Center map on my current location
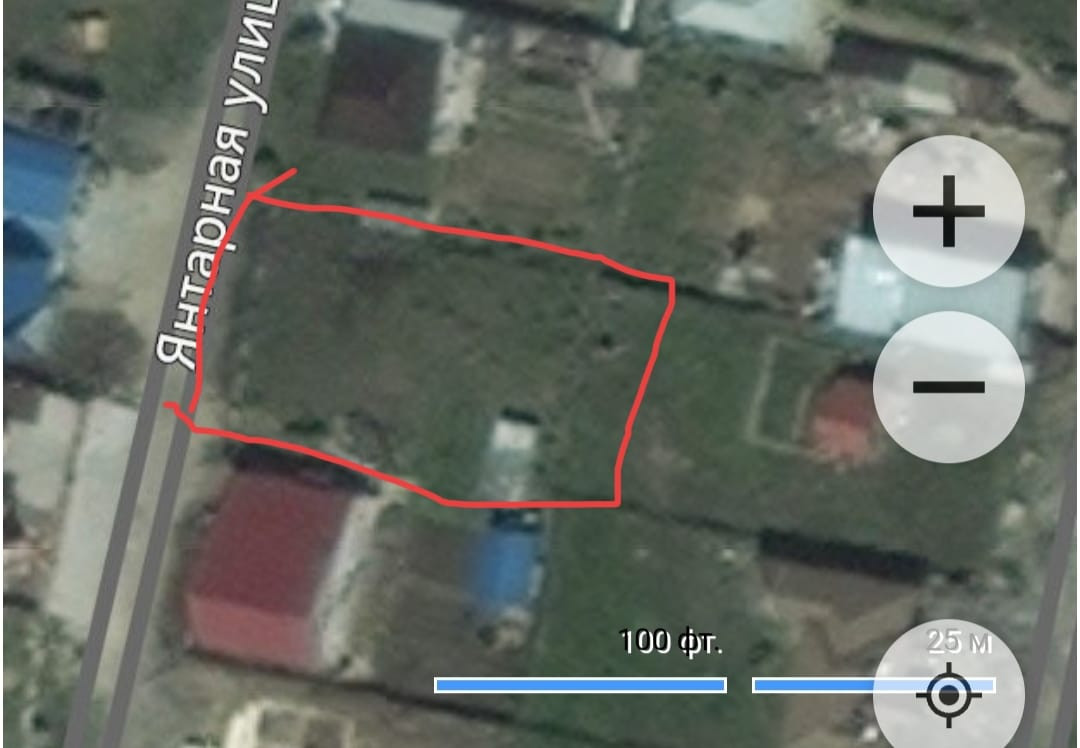Screen dimensions: 1080x748 (948, 692)
